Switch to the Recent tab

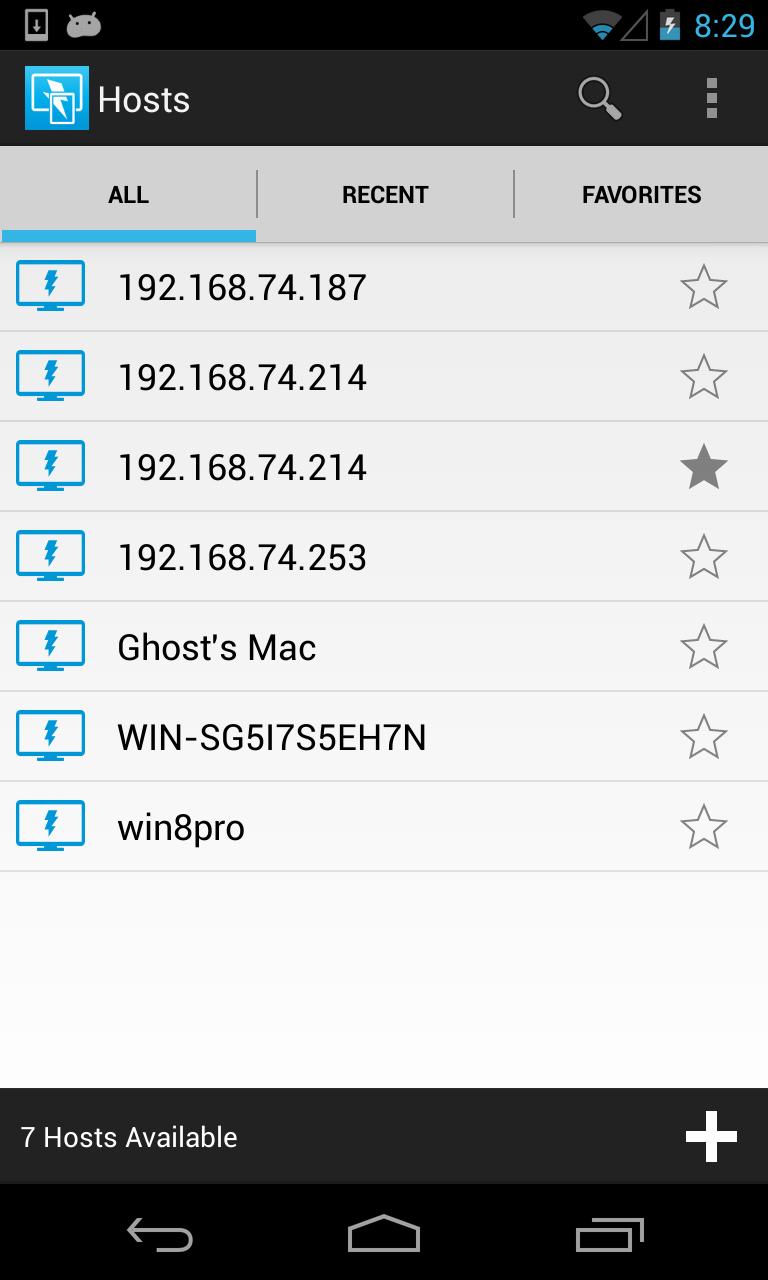(x=385, y=194)
